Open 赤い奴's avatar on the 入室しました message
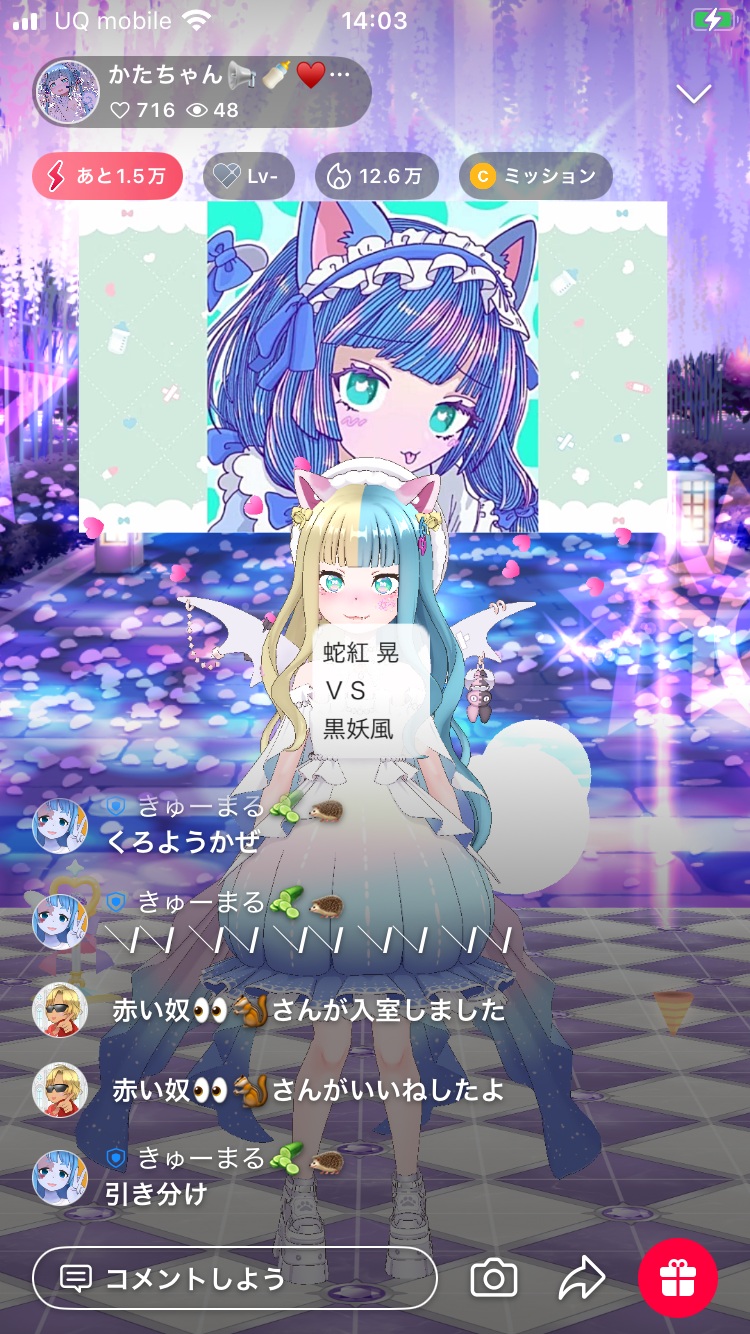This screenshot has width=750, height=1334. click(61, 1010)
